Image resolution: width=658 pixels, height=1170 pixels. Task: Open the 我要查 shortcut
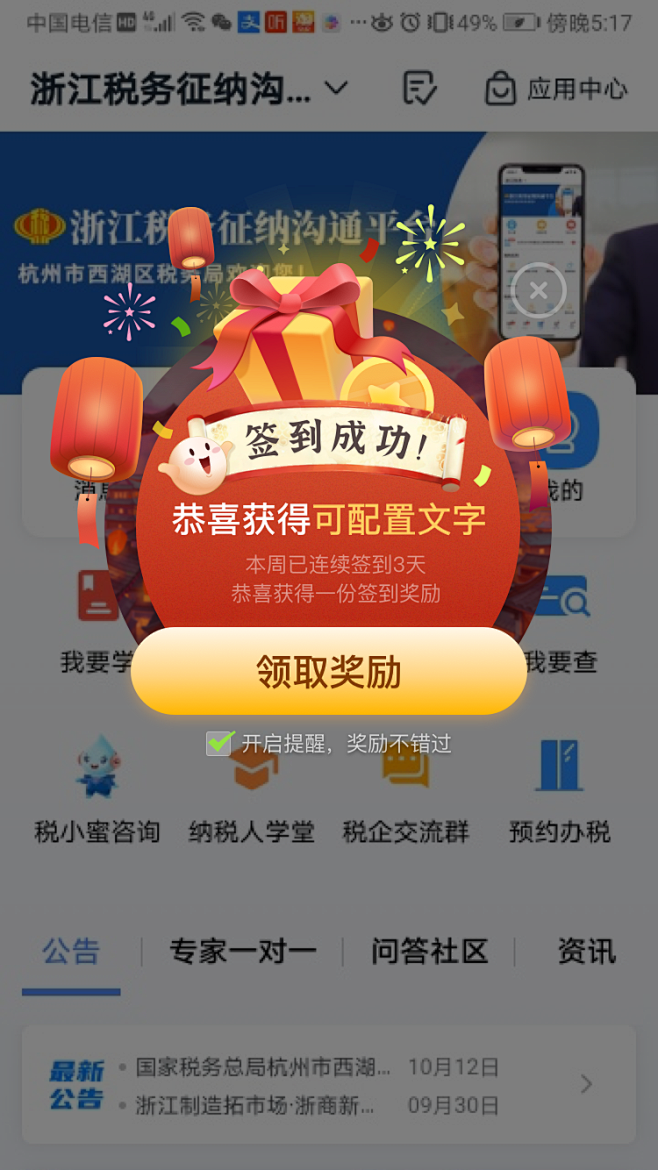point(561,662)
